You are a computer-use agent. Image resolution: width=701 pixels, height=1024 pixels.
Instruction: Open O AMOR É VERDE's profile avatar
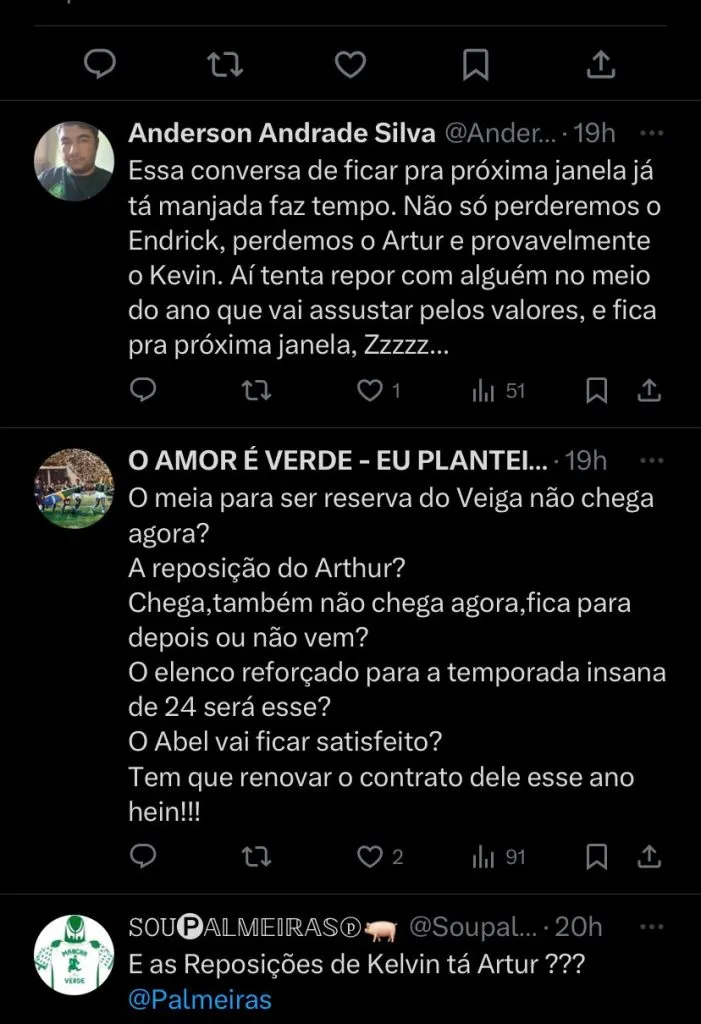tap(74, 488)
